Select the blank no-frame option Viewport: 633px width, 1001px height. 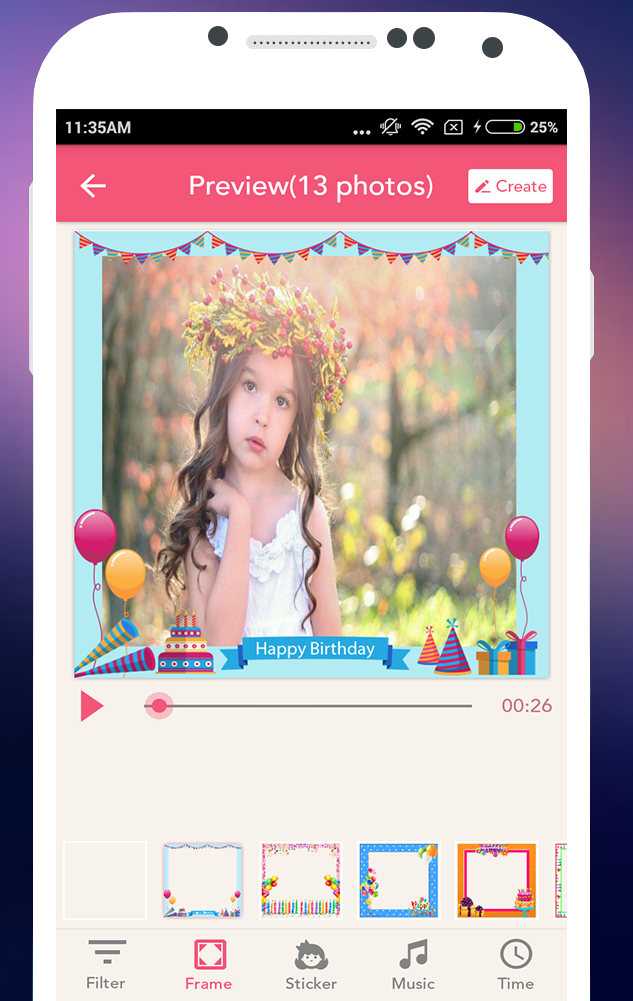coord(105,880)
